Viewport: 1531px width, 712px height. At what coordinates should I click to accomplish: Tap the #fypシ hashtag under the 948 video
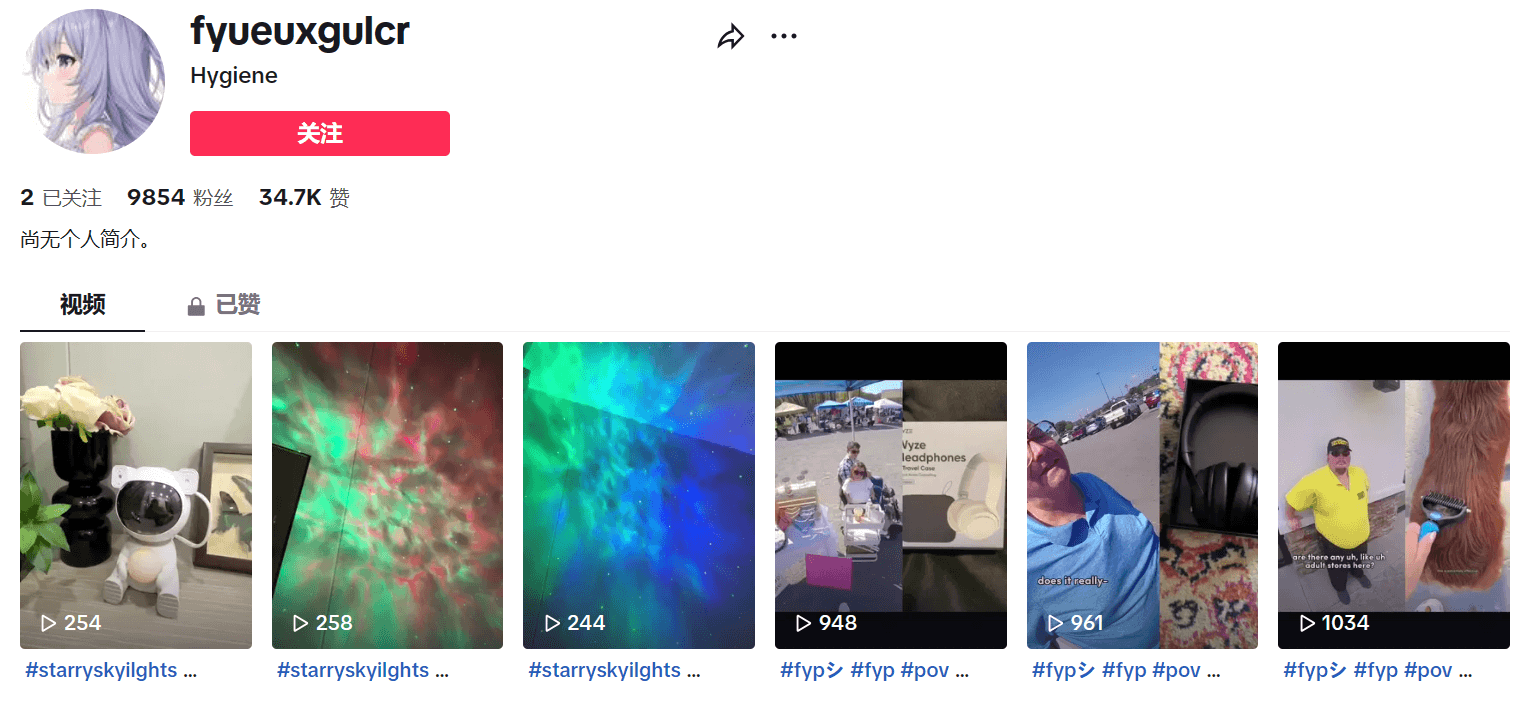[811, 671]
